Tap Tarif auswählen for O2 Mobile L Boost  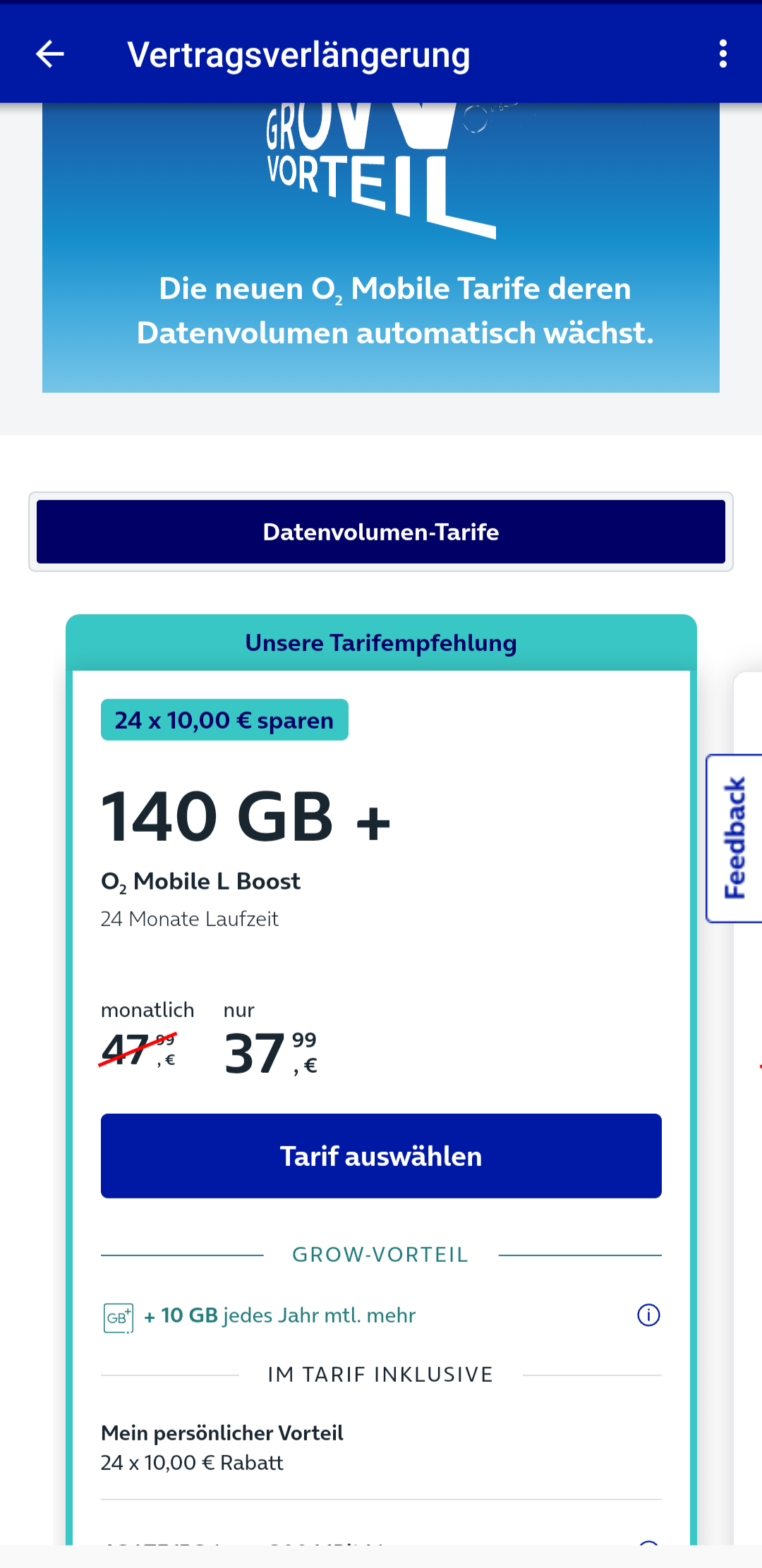(381, 1156)
